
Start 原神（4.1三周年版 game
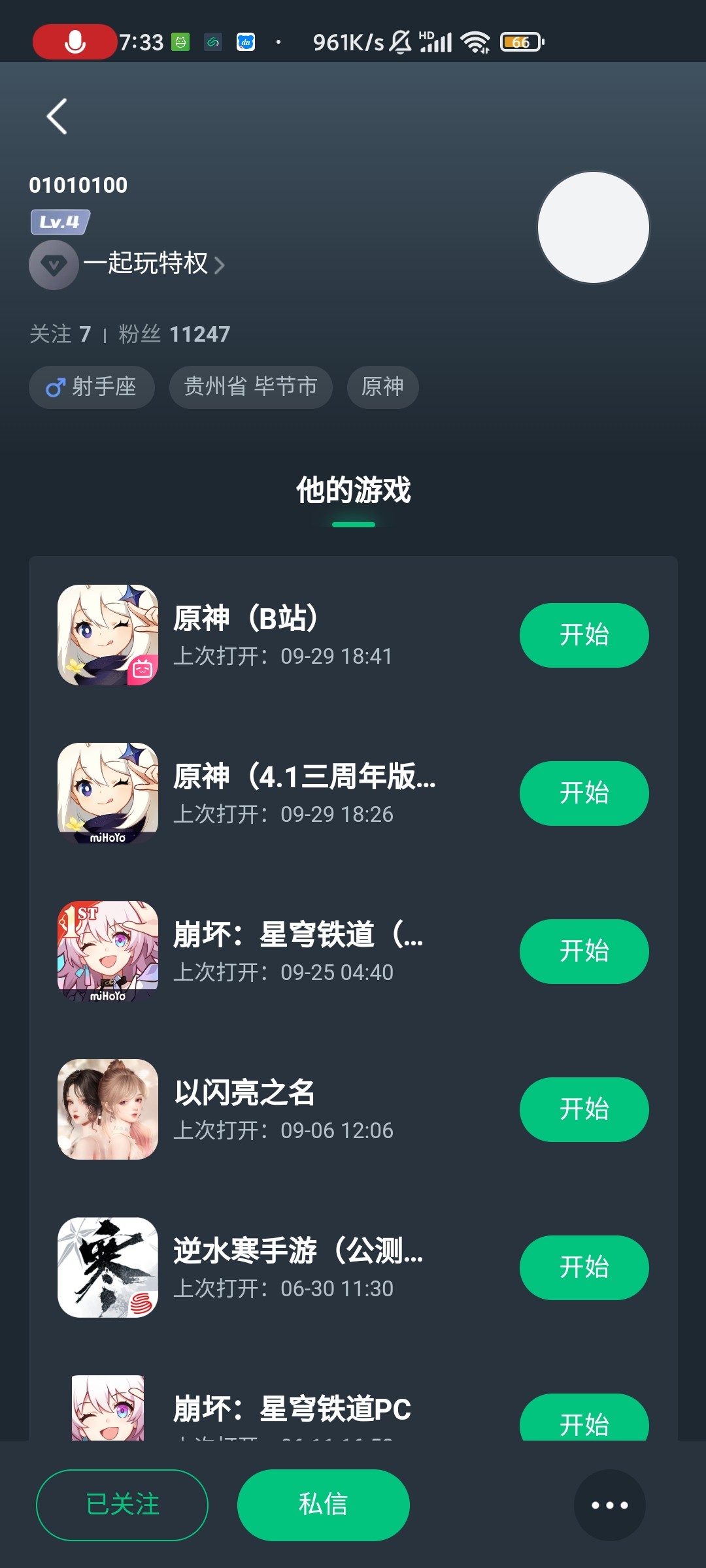click(x=584, y=793)
